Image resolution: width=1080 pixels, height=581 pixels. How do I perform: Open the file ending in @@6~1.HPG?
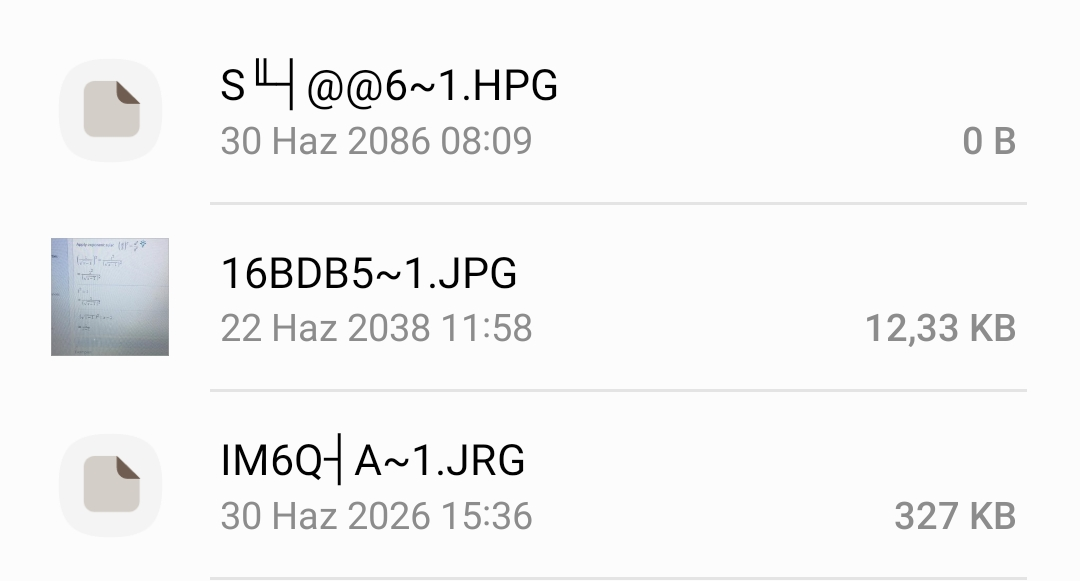pyautogui.click(x=389, y=88)
